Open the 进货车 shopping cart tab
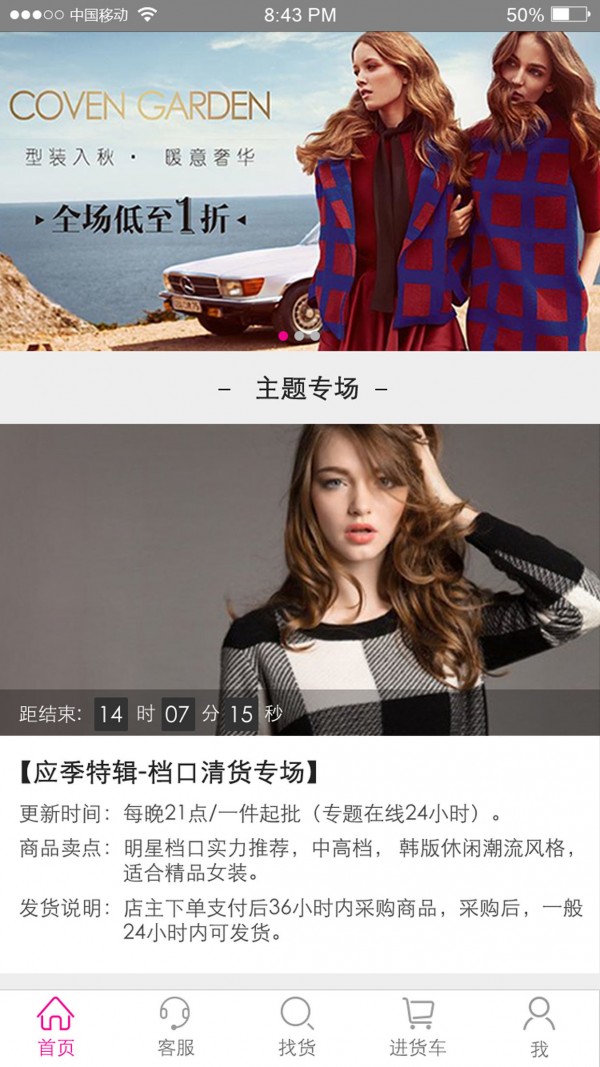The width and height of the screenshot is (600, 1067). click(418, 1027)
